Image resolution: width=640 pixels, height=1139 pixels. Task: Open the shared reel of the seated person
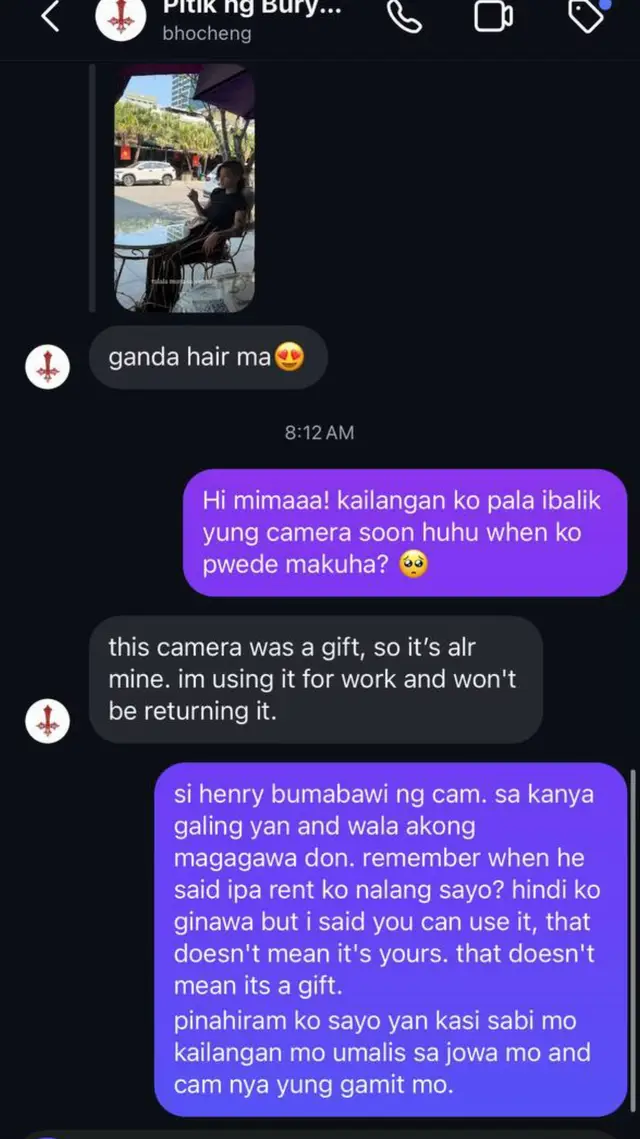(x=185, y=189)
